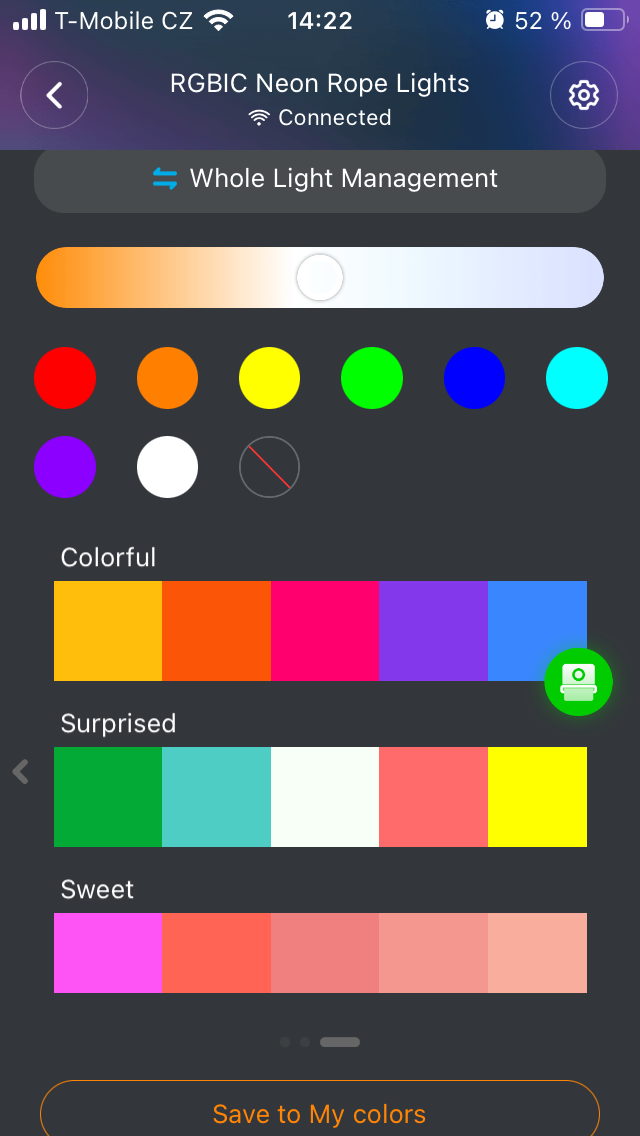Go back using the header arrow
The height and width of the screenshot is (1136, 640).
coord(55,96)
